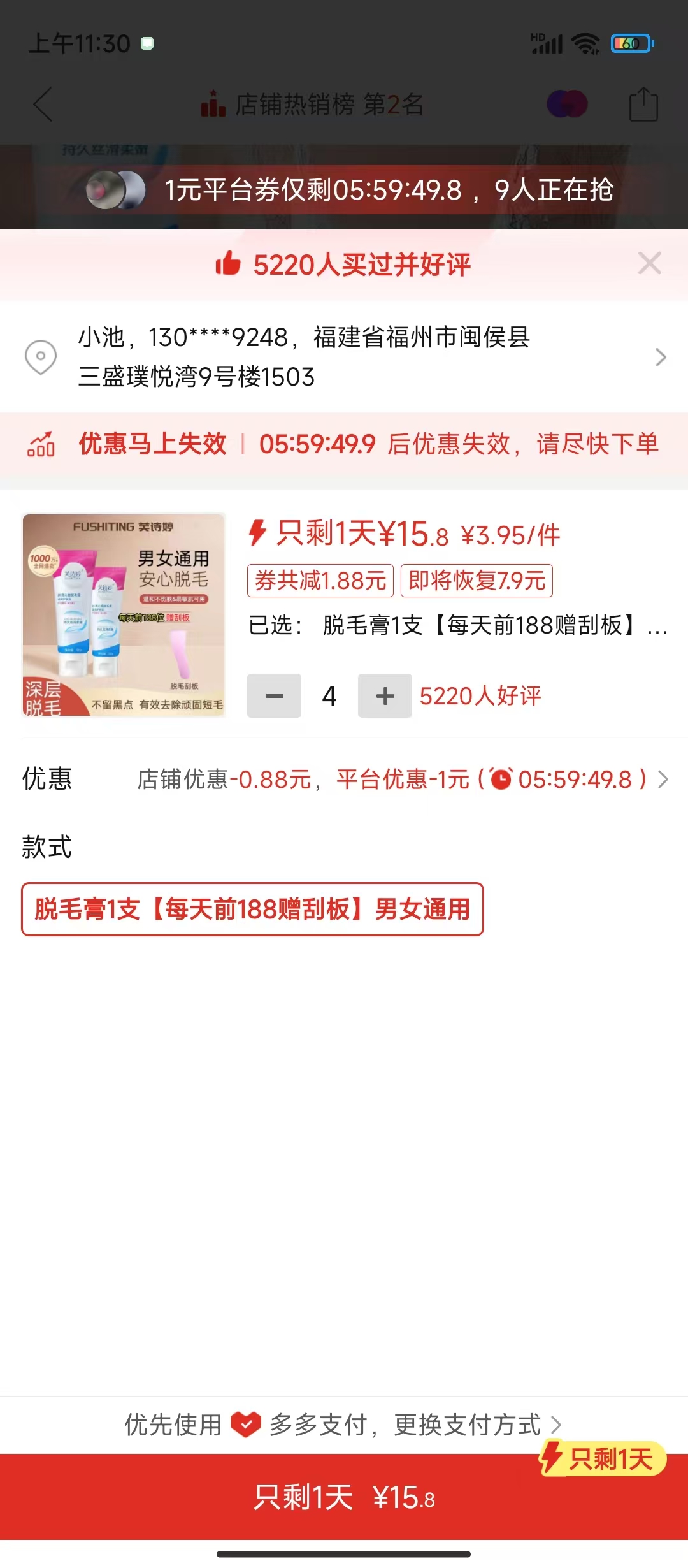
Task: Select style 脱毛膏1支 男女通用
Action: click(252, 910)
